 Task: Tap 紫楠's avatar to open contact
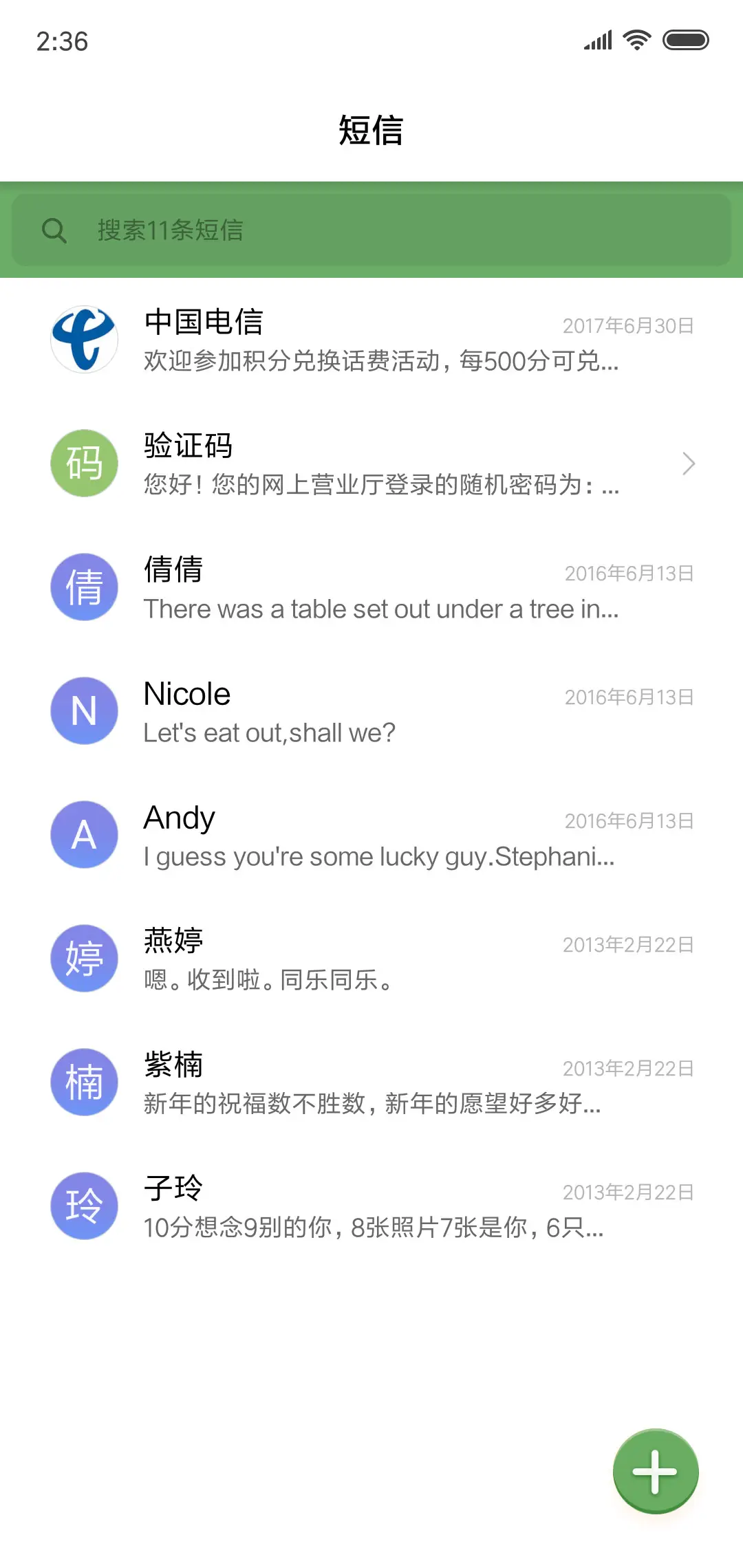(84, 1082)
